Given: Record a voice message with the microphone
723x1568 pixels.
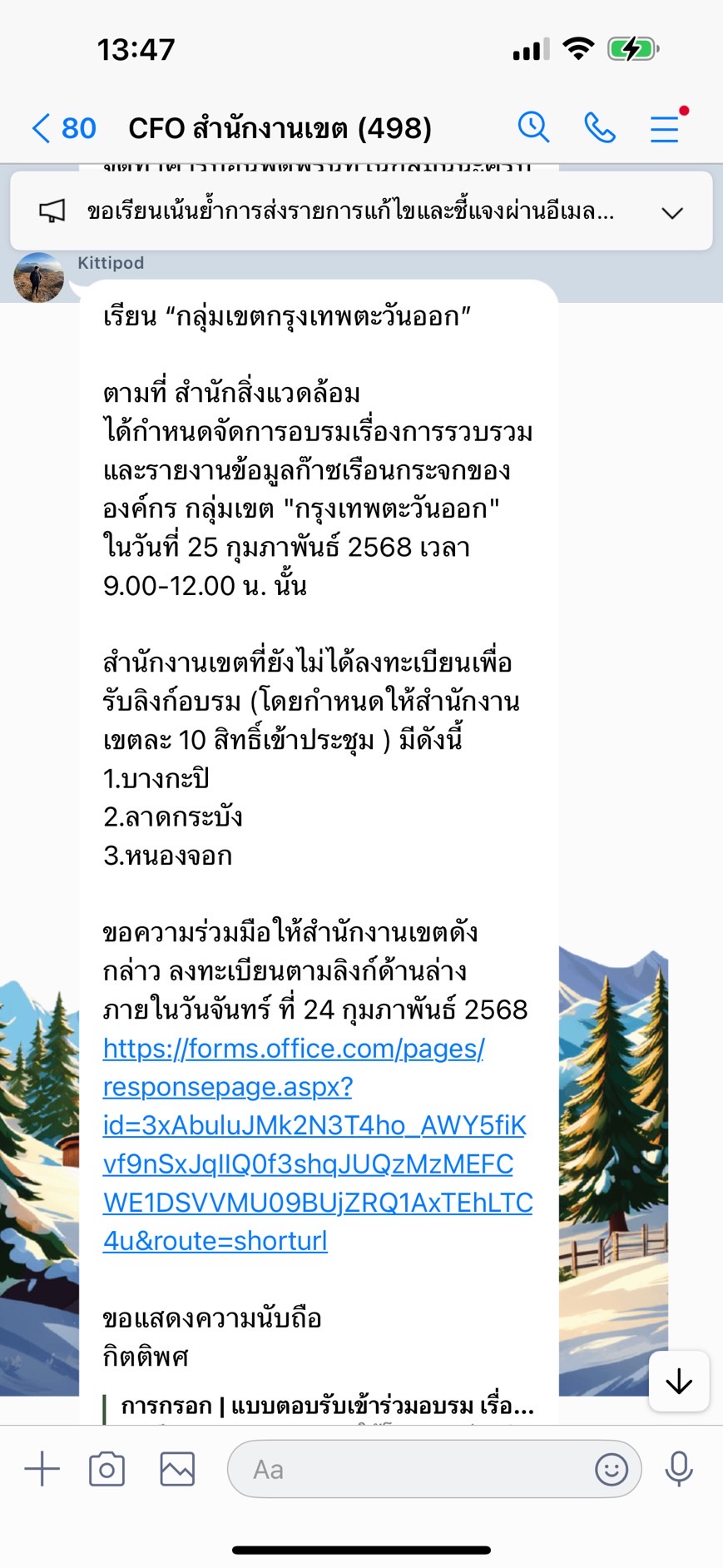Looking at the screenshot, I should (679, 1469).
